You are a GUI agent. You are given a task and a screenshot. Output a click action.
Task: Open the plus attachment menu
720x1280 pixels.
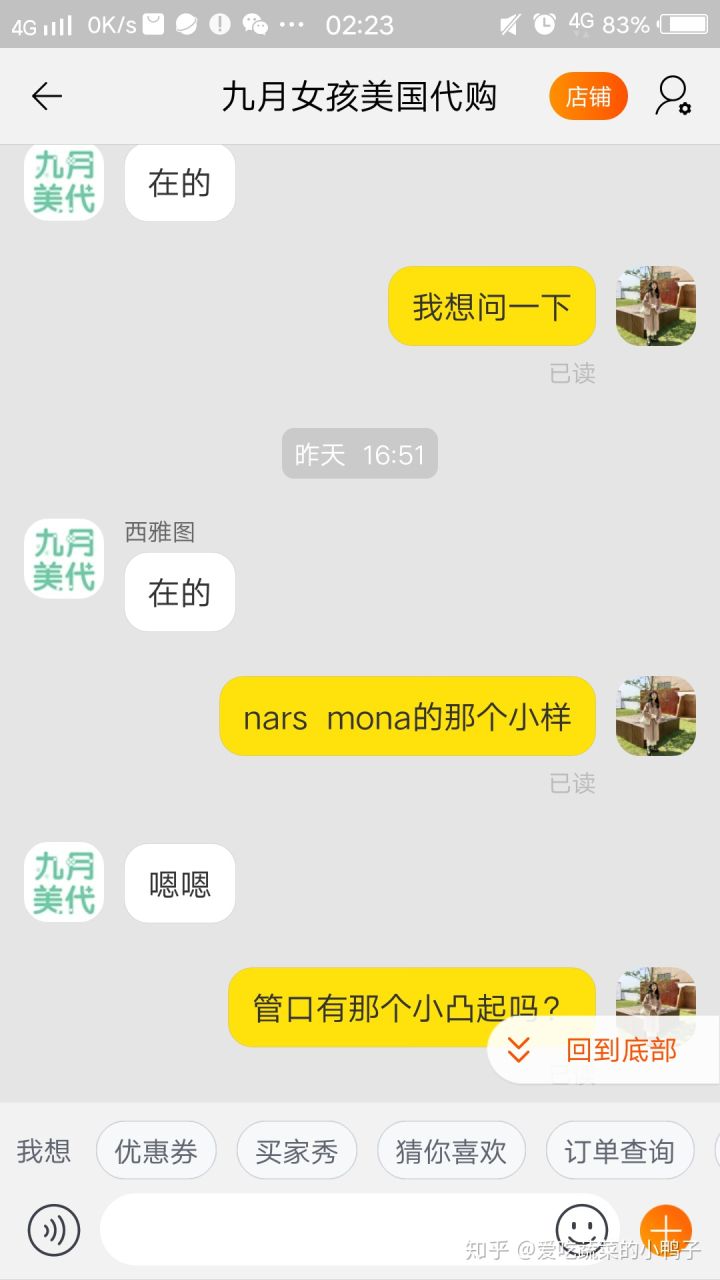coord(666,1229)
